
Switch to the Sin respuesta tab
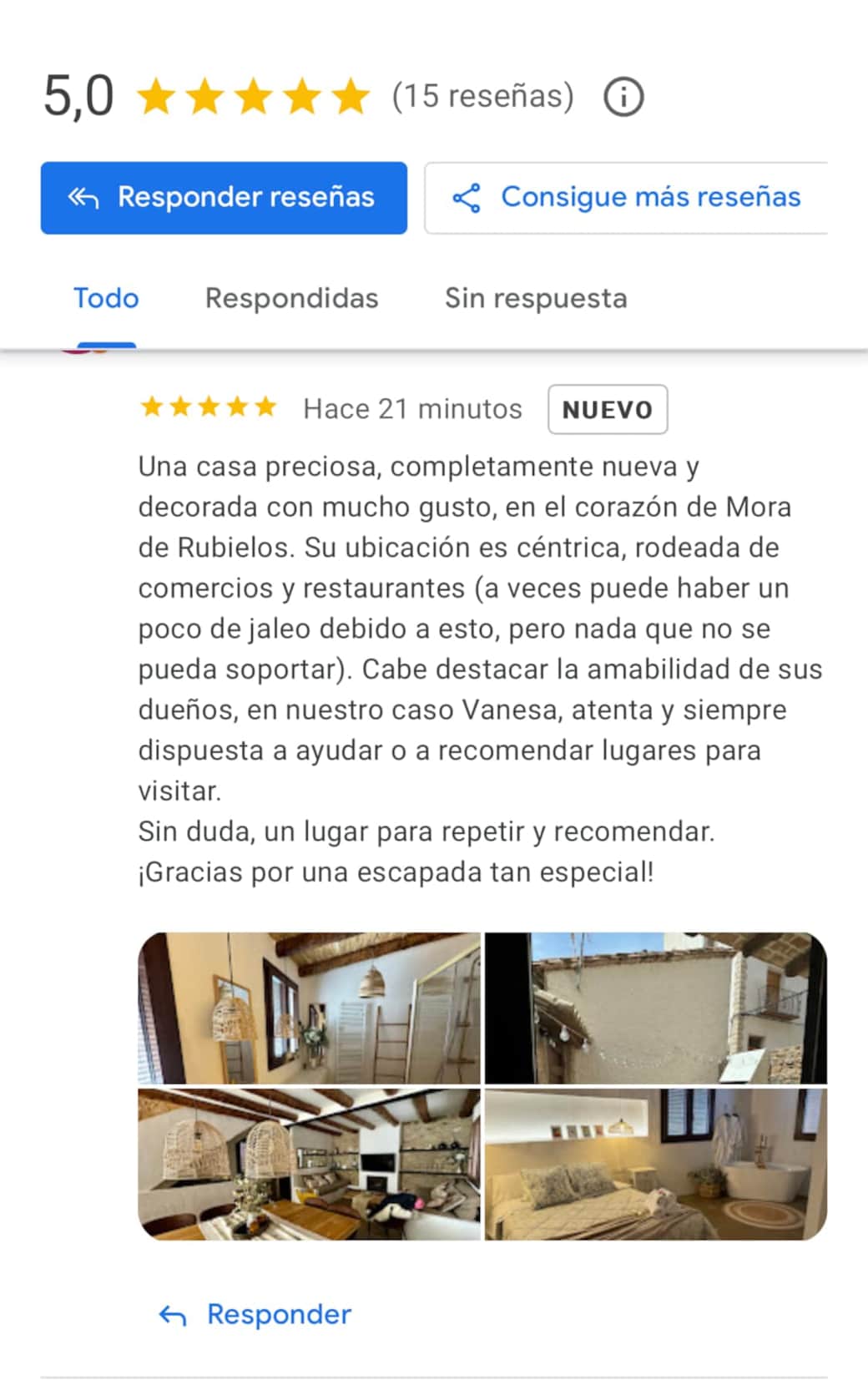click(535, 299)
